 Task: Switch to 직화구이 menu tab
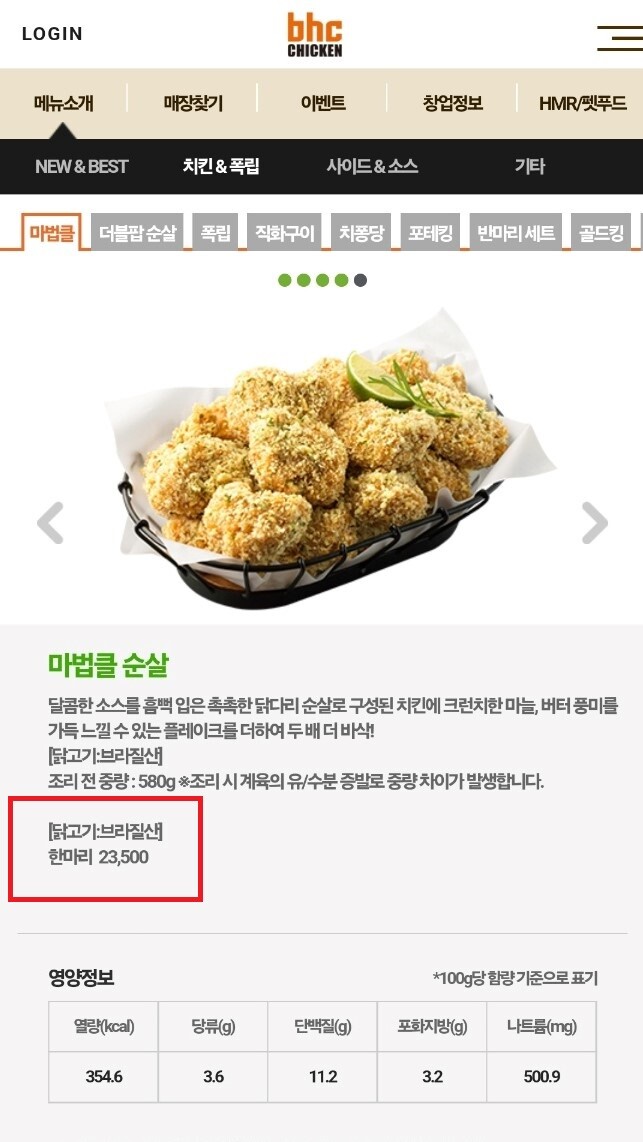(x=285, y=234)
